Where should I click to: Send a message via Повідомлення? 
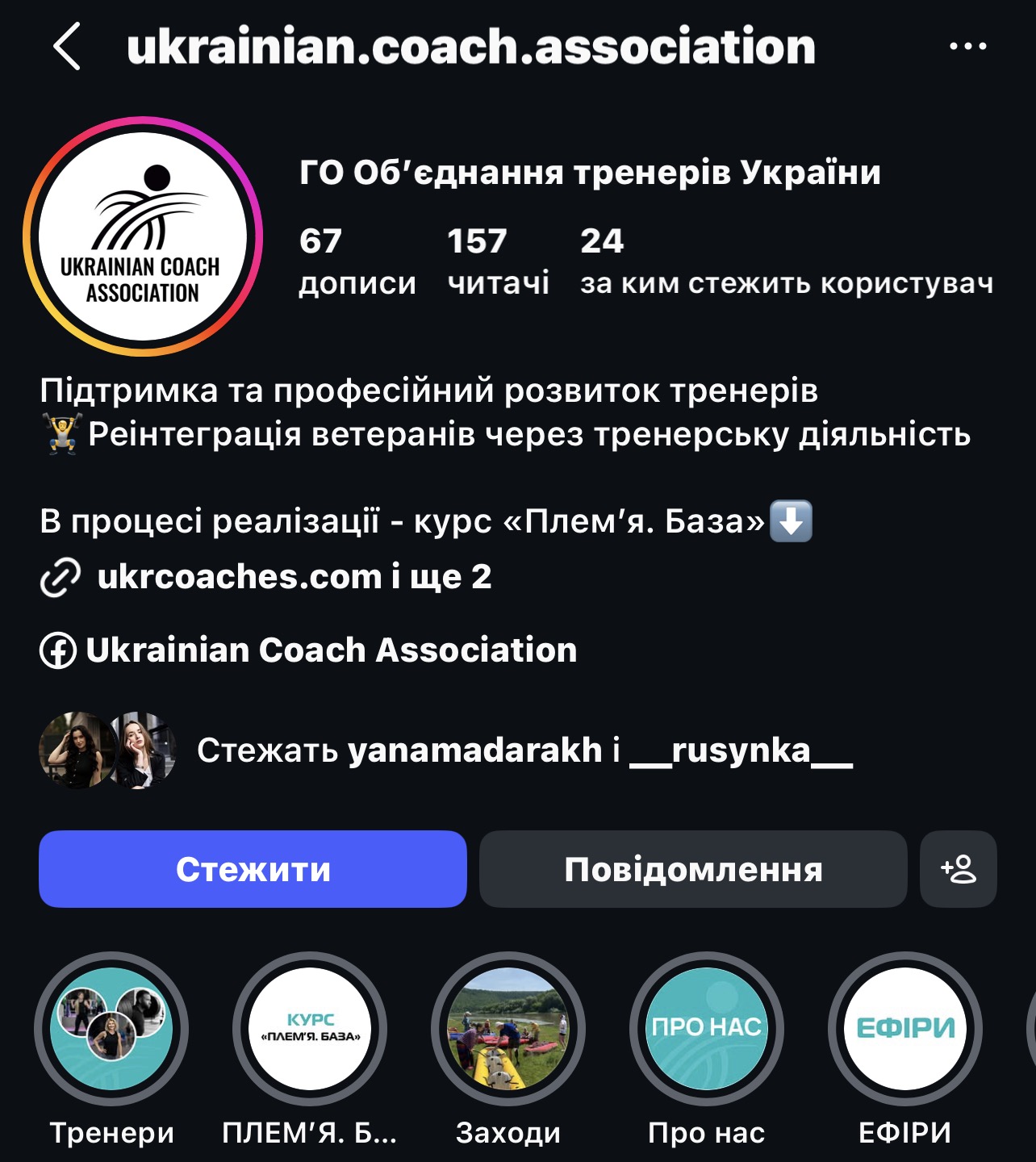(x=693, y=869)
